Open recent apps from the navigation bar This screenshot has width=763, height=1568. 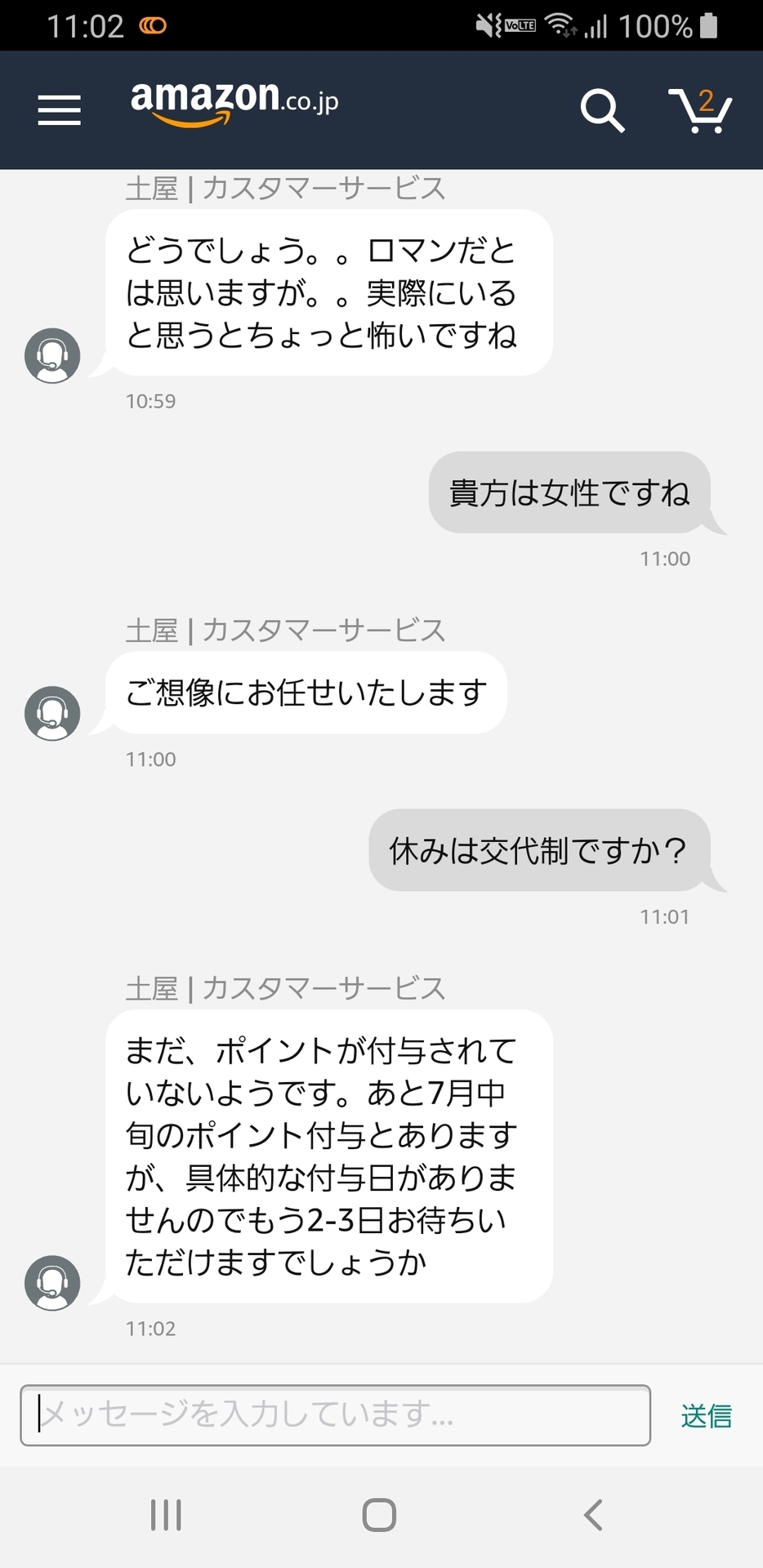(167, 1515)
